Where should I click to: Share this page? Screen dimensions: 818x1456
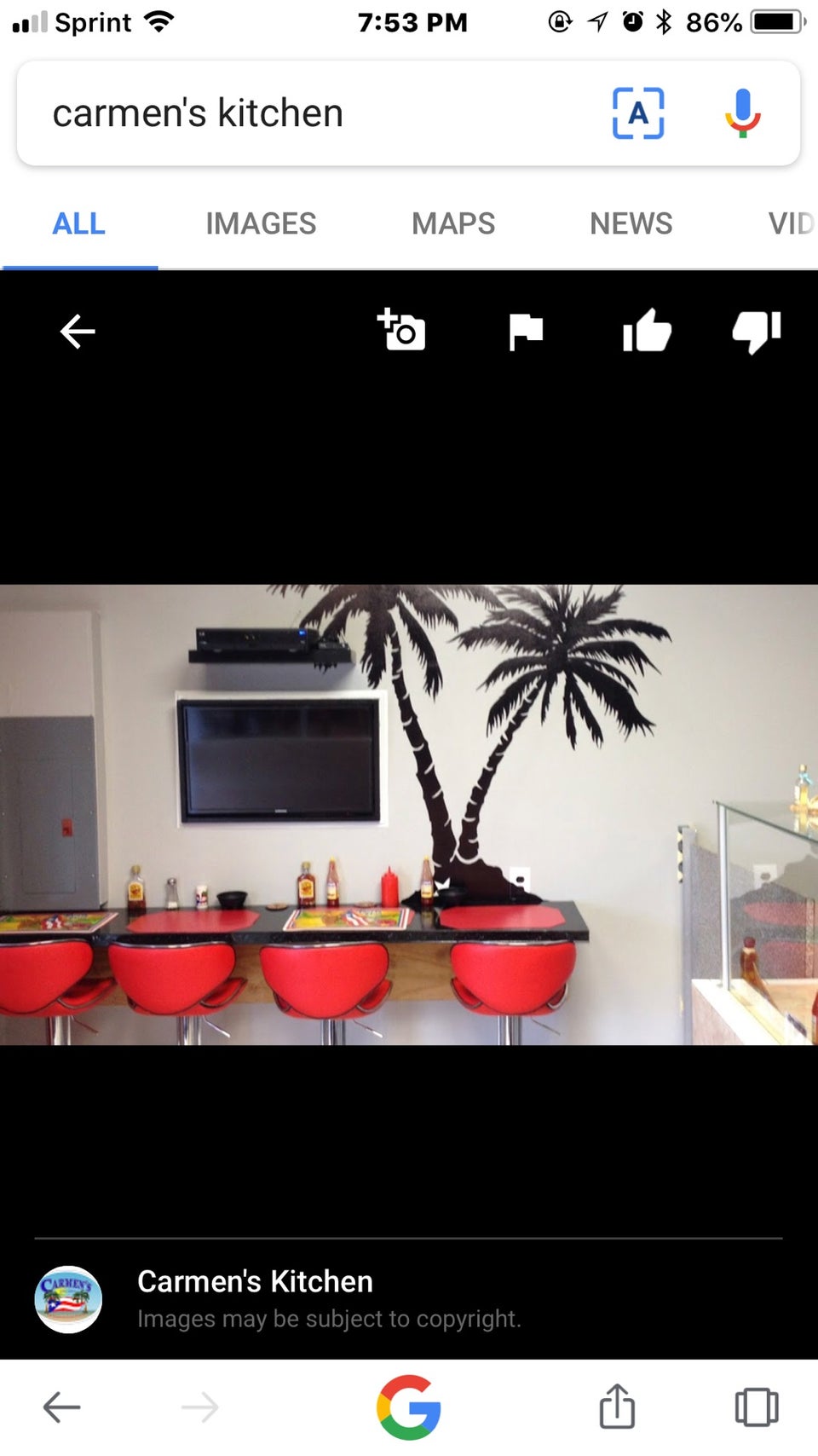[x=617, y=1406]
